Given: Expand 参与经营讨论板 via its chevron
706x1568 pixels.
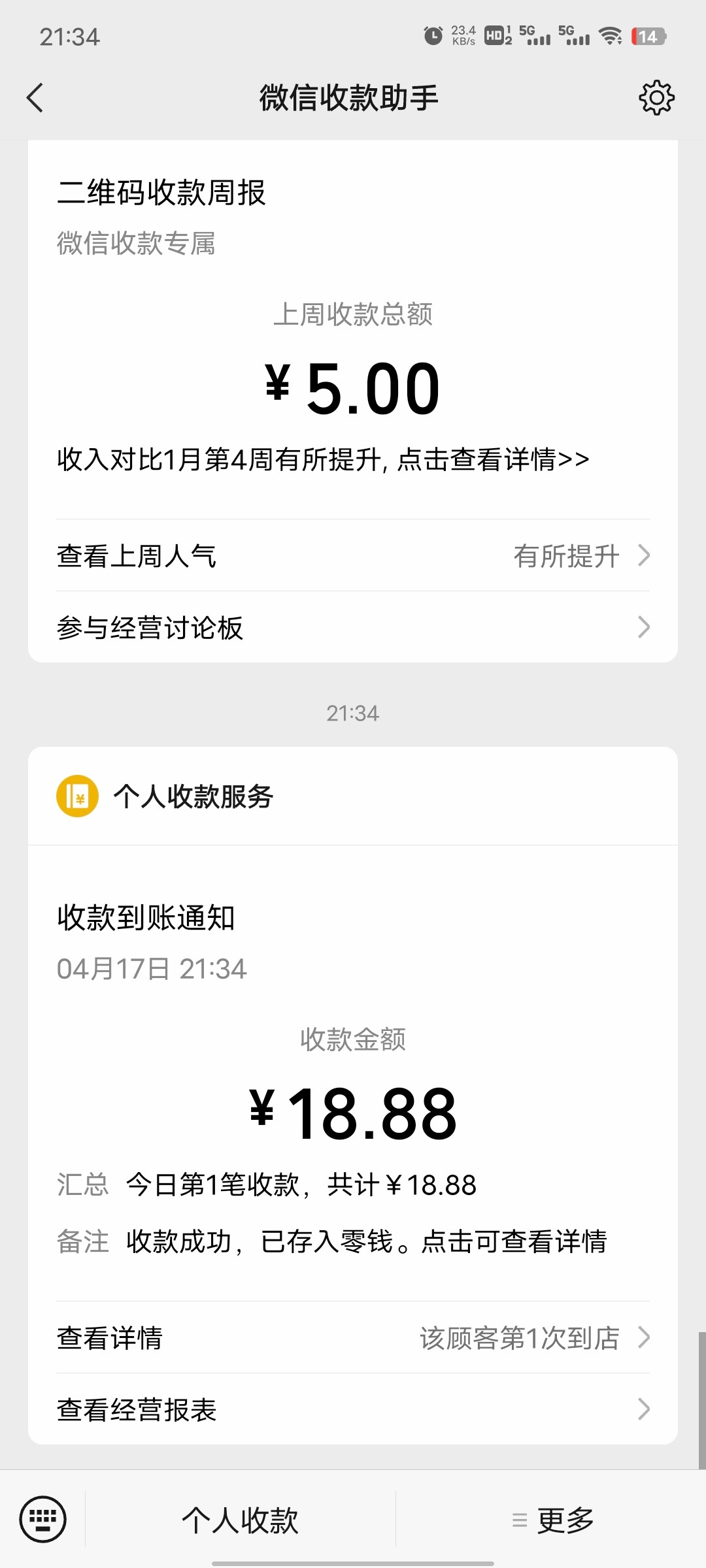Looking at the screenshot, I should (645, 627).
